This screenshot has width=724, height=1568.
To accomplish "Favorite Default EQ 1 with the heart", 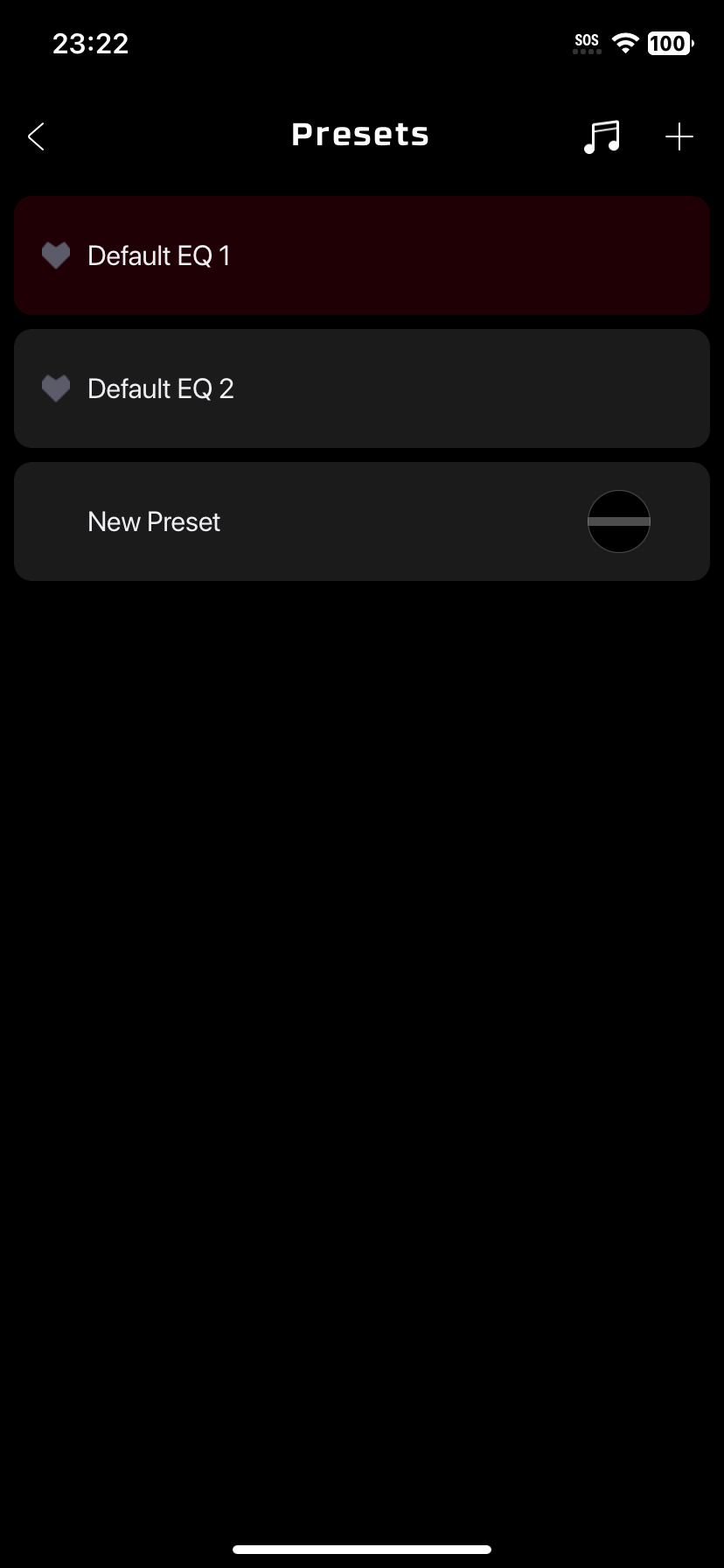I will [x=56, y=255].
